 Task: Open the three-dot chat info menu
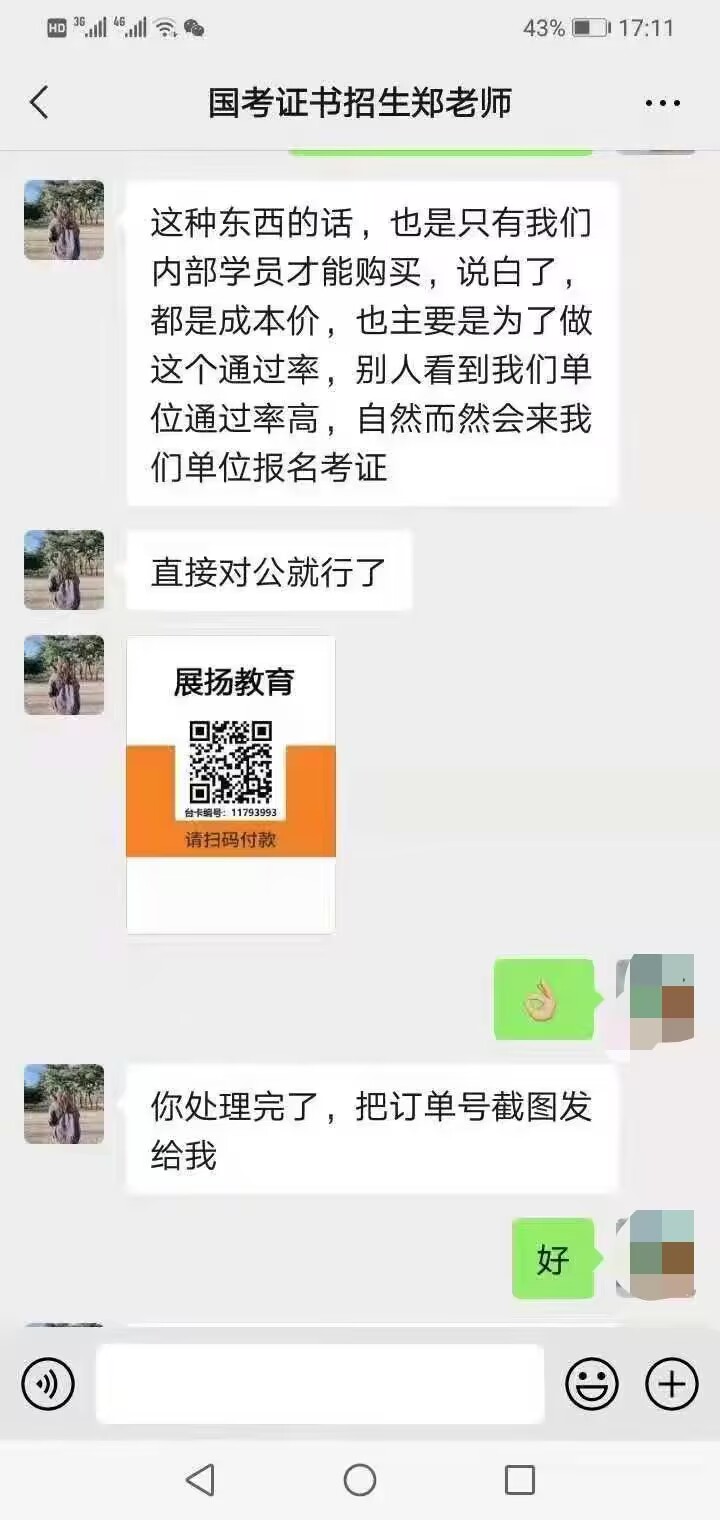(662, 103)
